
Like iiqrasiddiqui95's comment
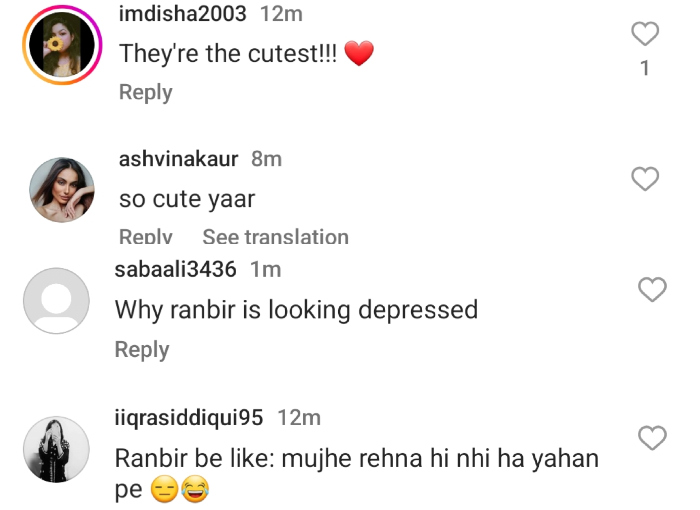[x=652, y=437]
